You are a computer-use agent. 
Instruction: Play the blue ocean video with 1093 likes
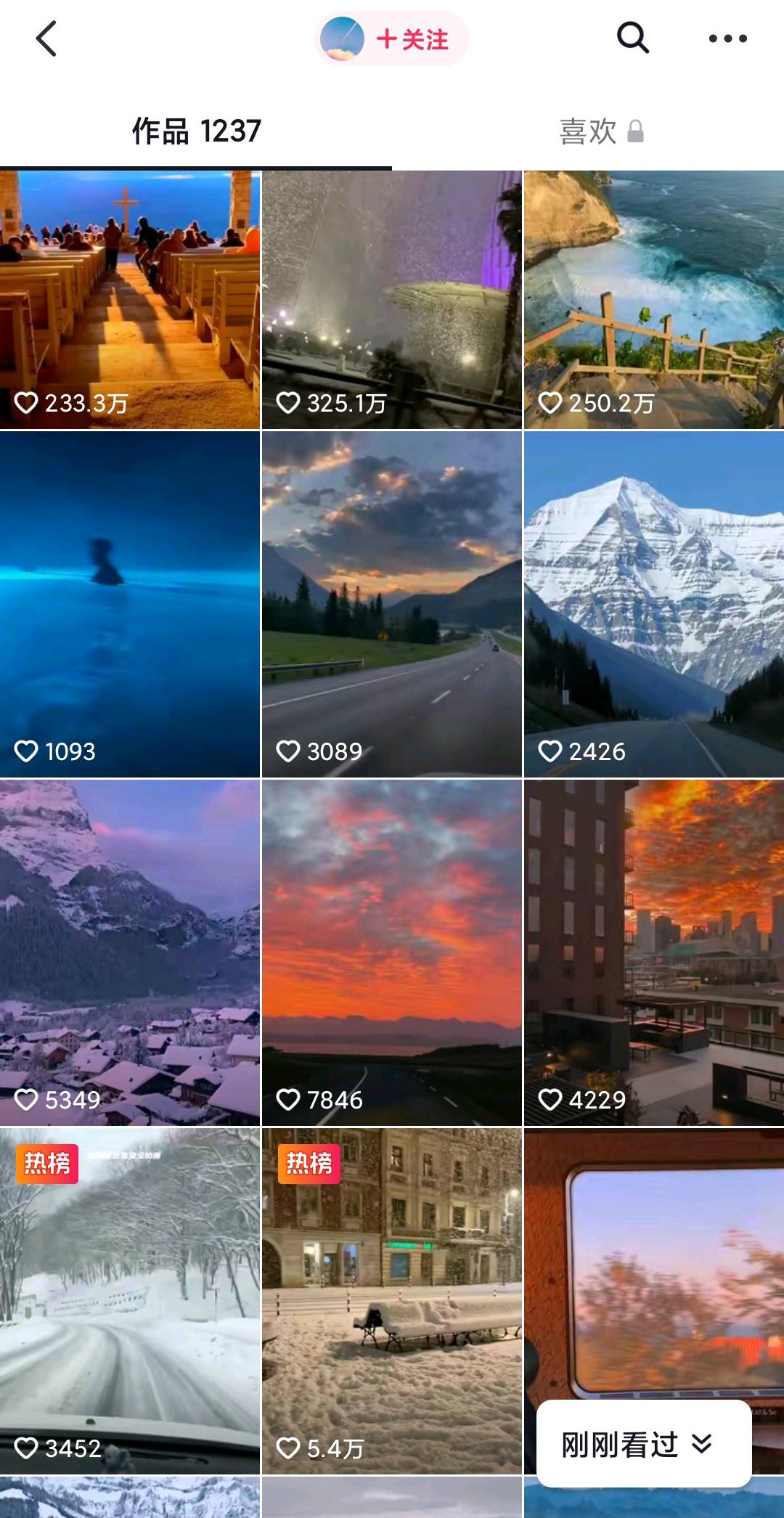point(130,604)
